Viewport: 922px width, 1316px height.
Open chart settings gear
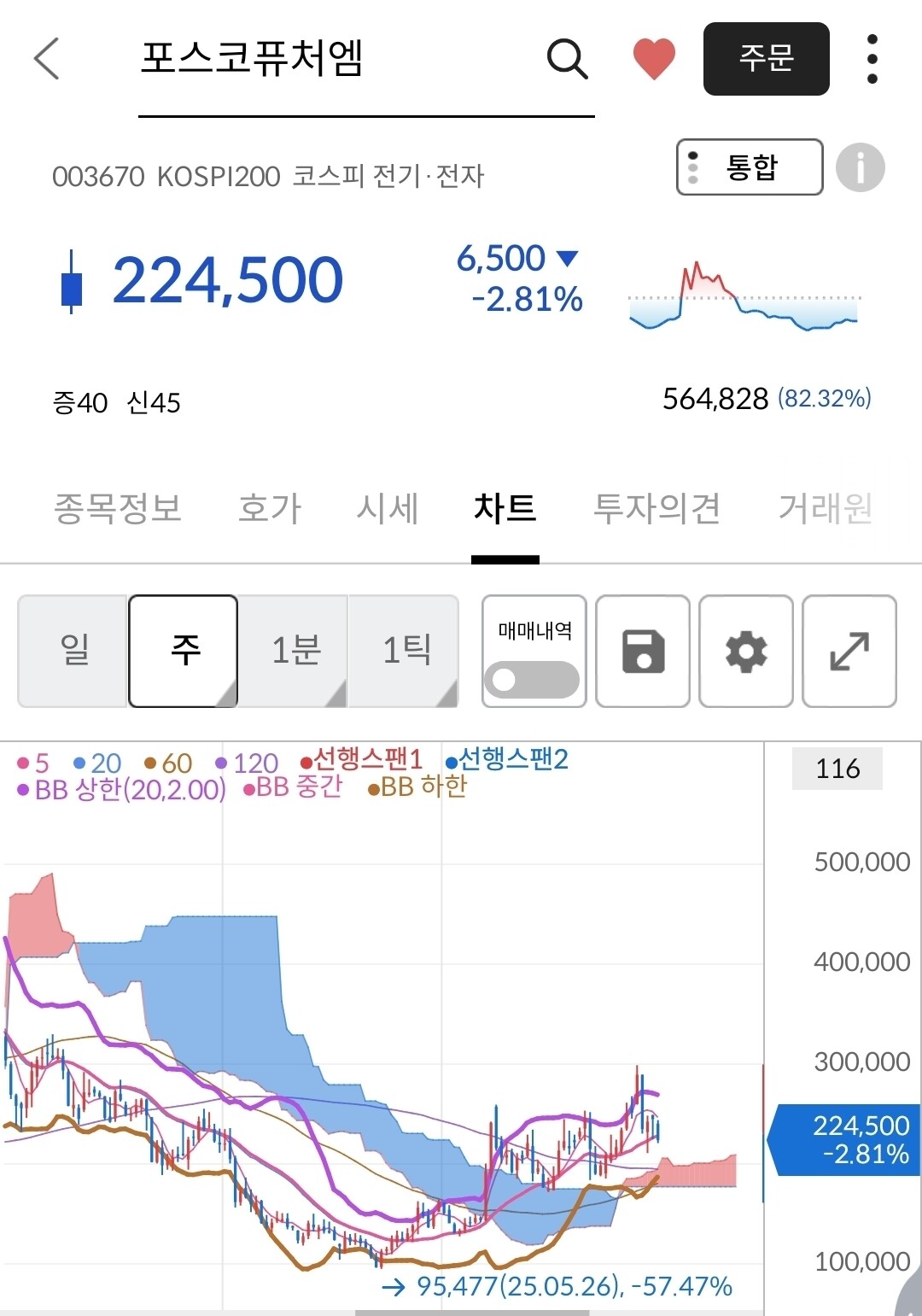point(746,651)
